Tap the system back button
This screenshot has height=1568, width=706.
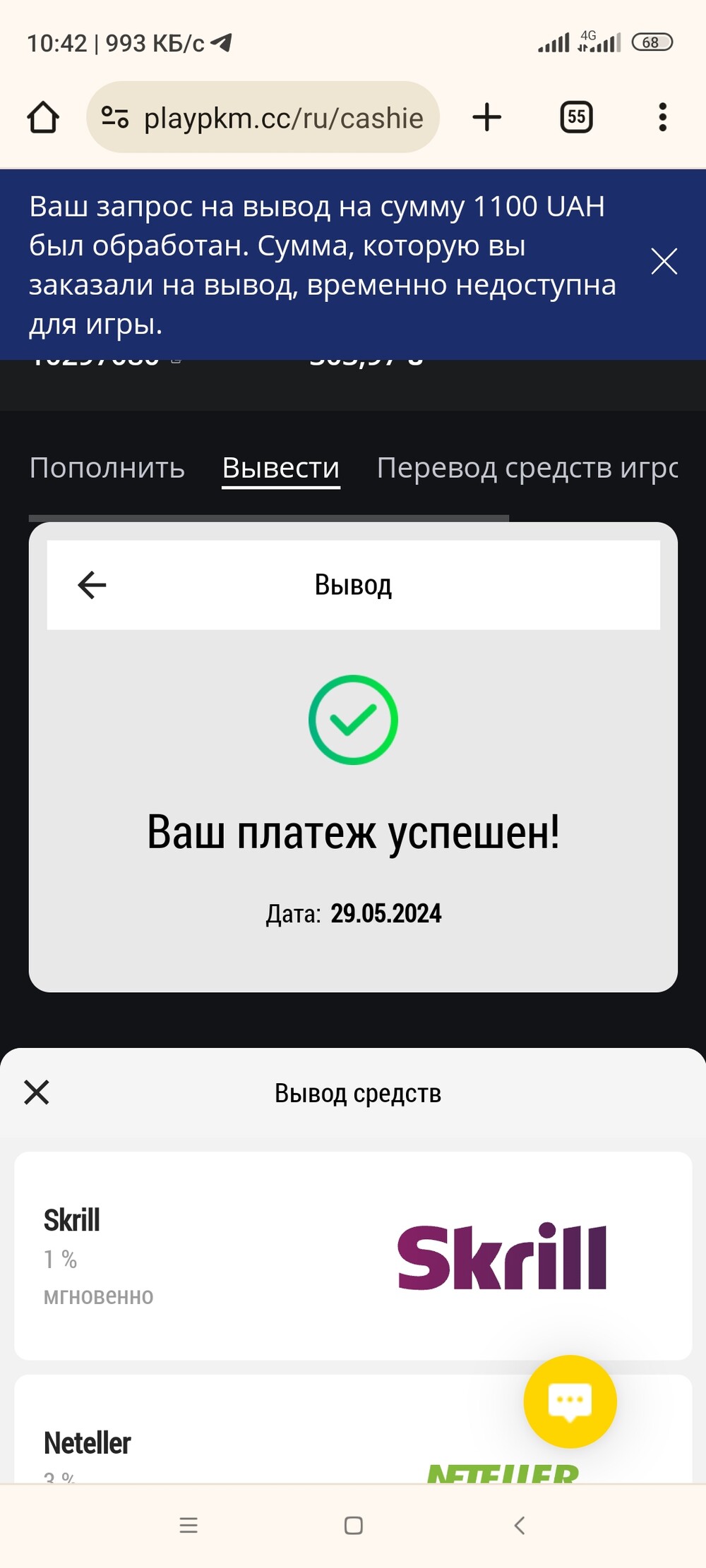[x=520, y=1526]
